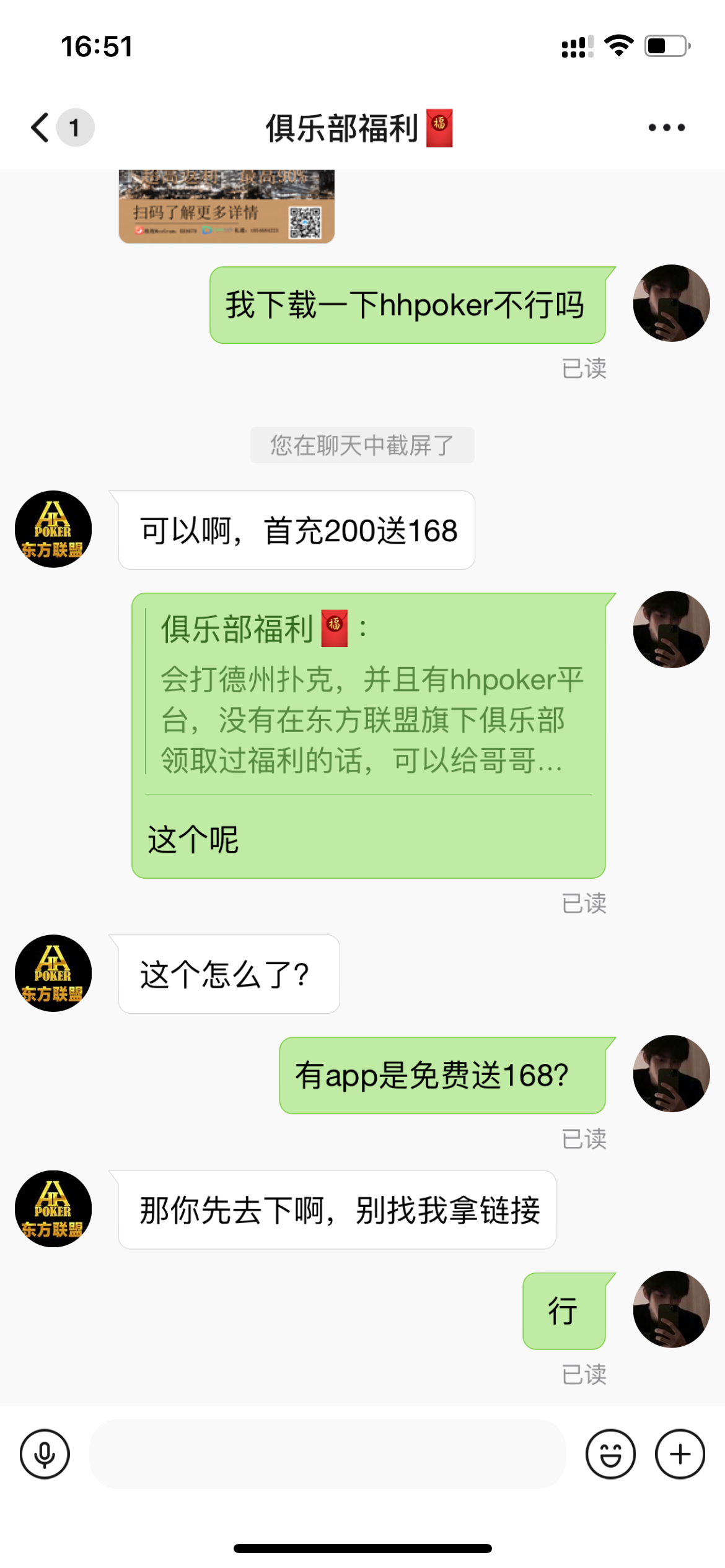725x1568 pixels.
Task: Open the promotional image with QR code
Action: tap(227, 207)
